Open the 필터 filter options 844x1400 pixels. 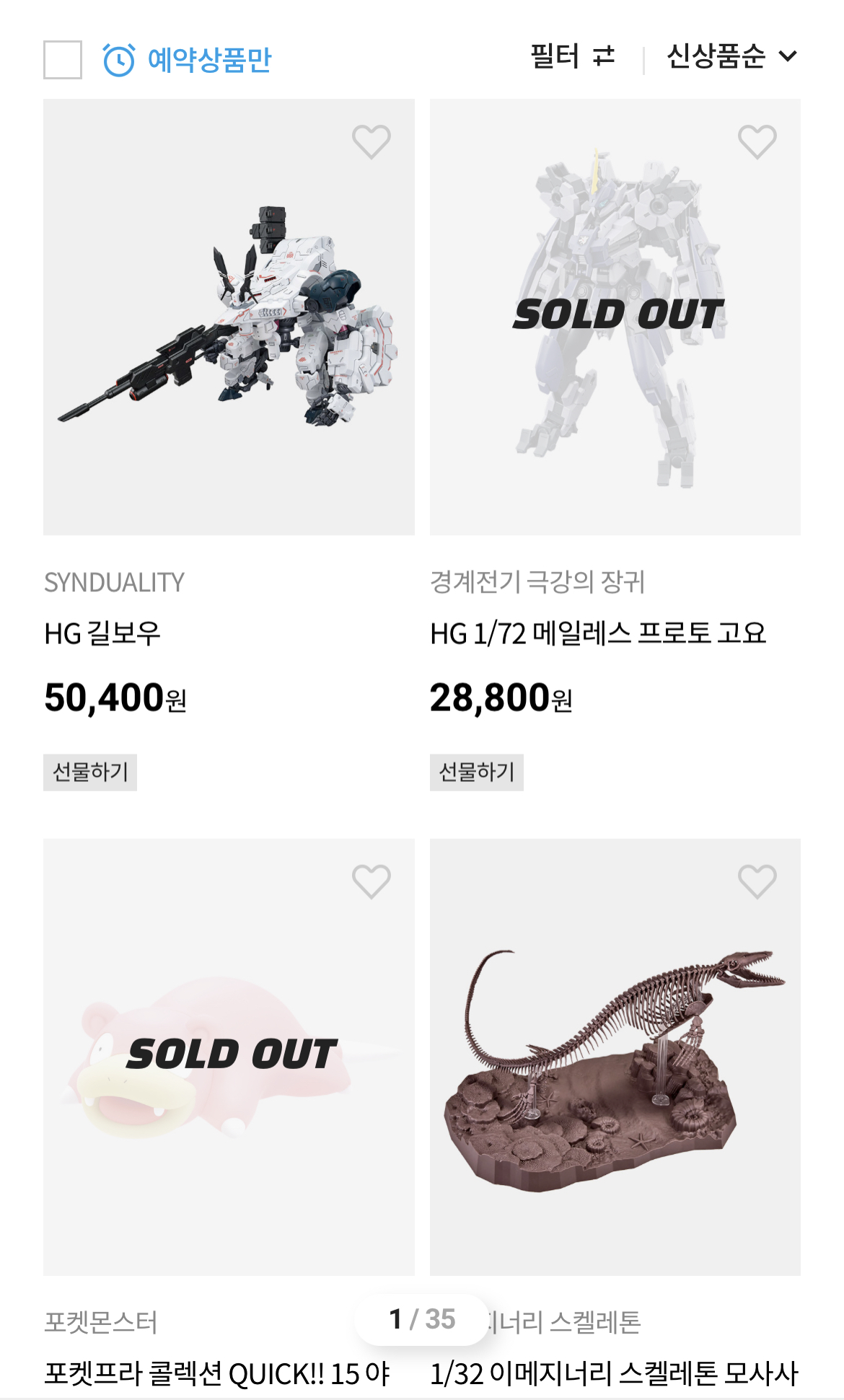pyautogui.click(x=572, y=56)
